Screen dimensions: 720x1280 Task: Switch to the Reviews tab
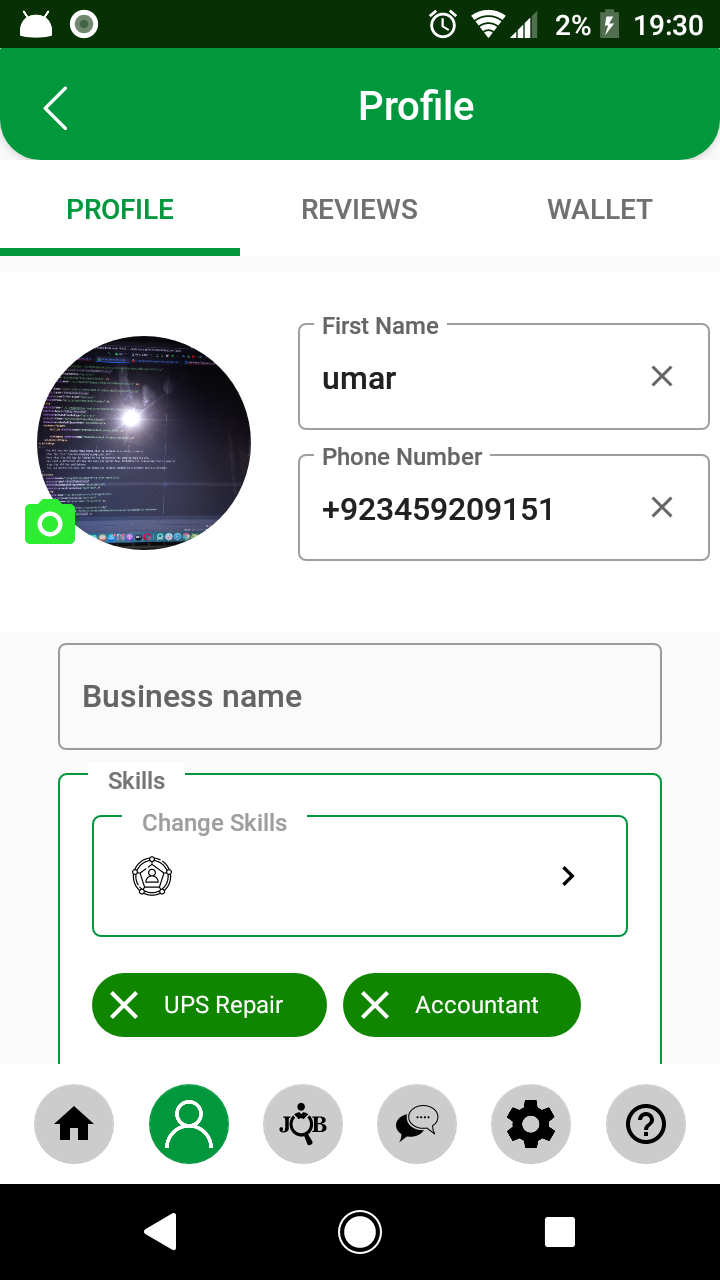359,210
